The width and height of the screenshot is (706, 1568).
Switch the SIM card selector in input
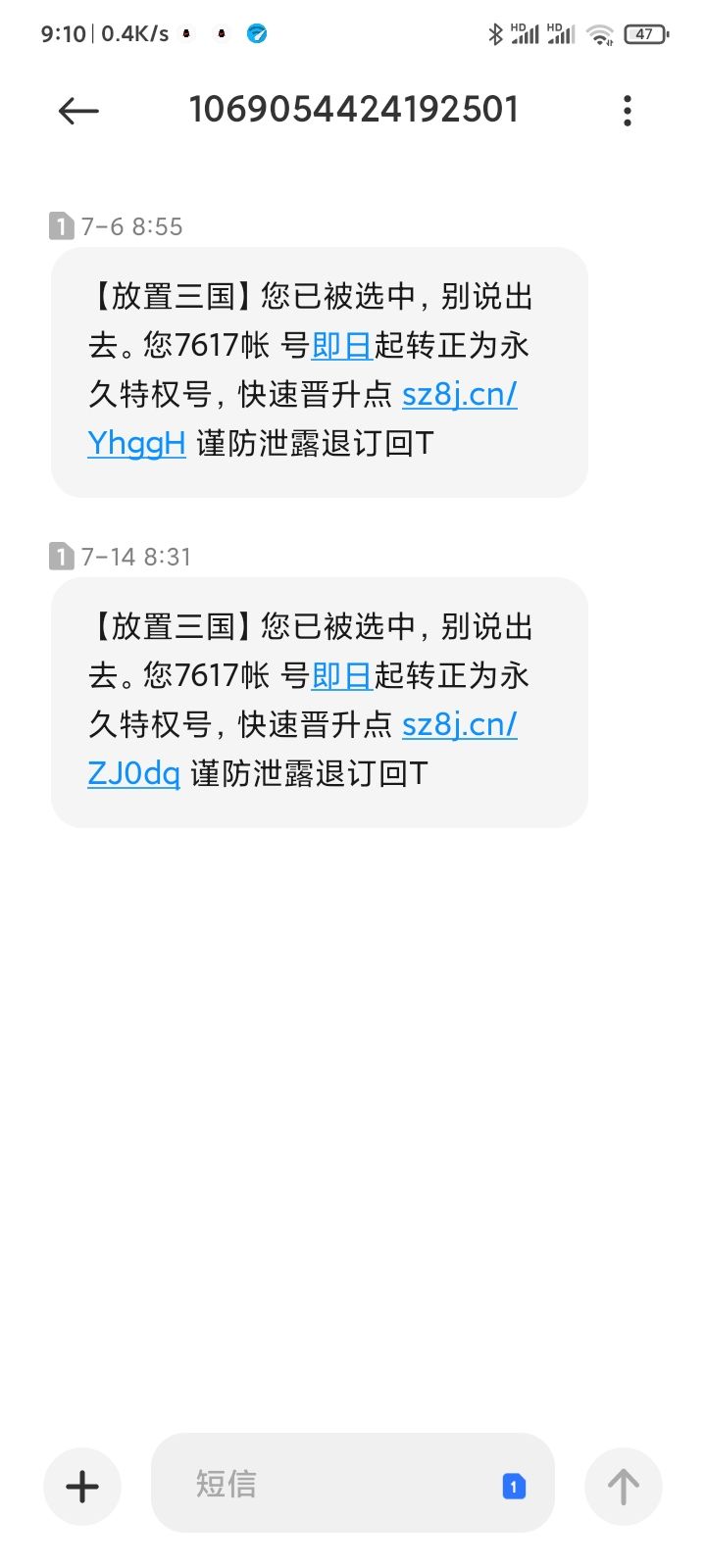pos(514,1486)
